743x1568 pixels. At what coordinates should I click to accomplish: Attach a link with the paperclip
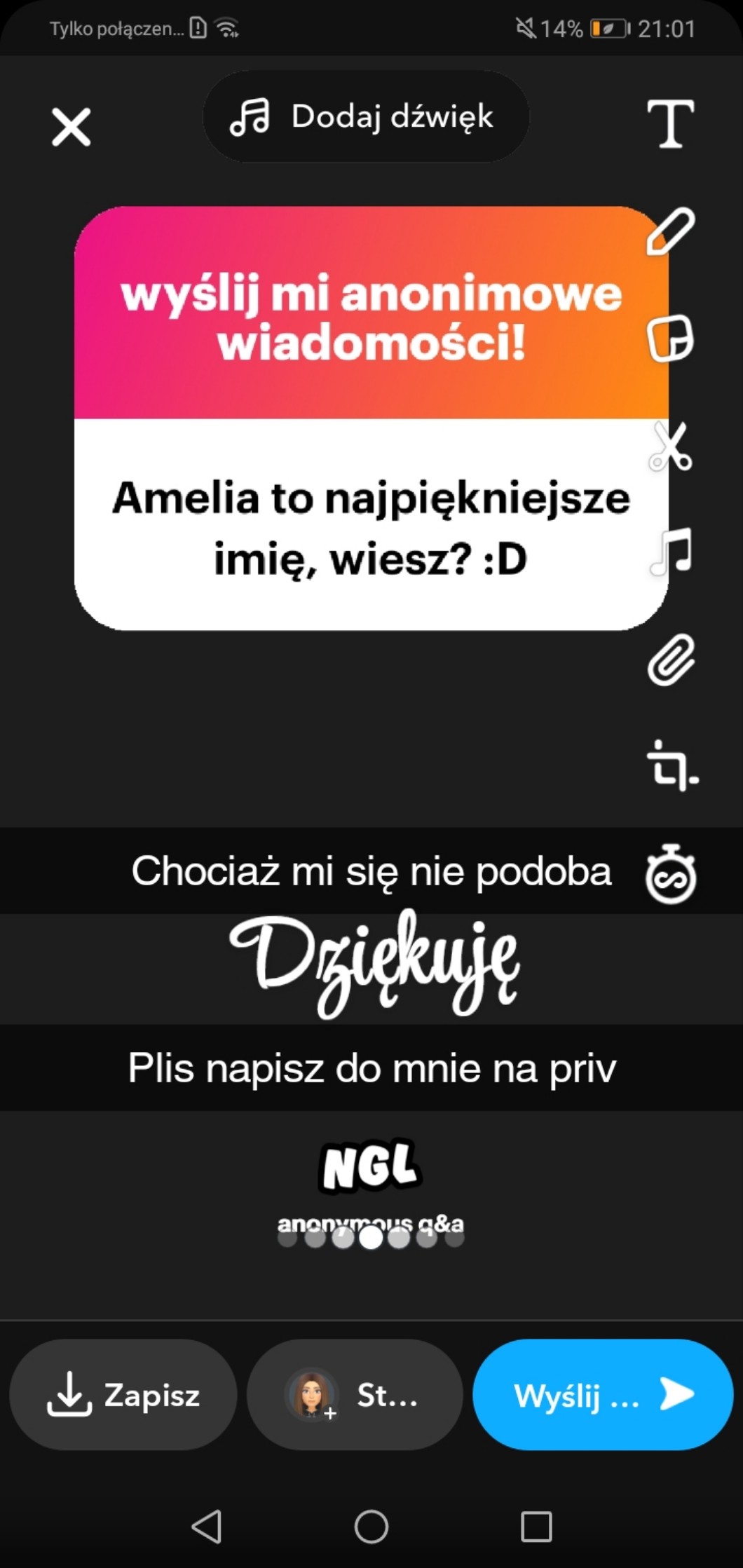pyautogui.click(x=670, y=660)
